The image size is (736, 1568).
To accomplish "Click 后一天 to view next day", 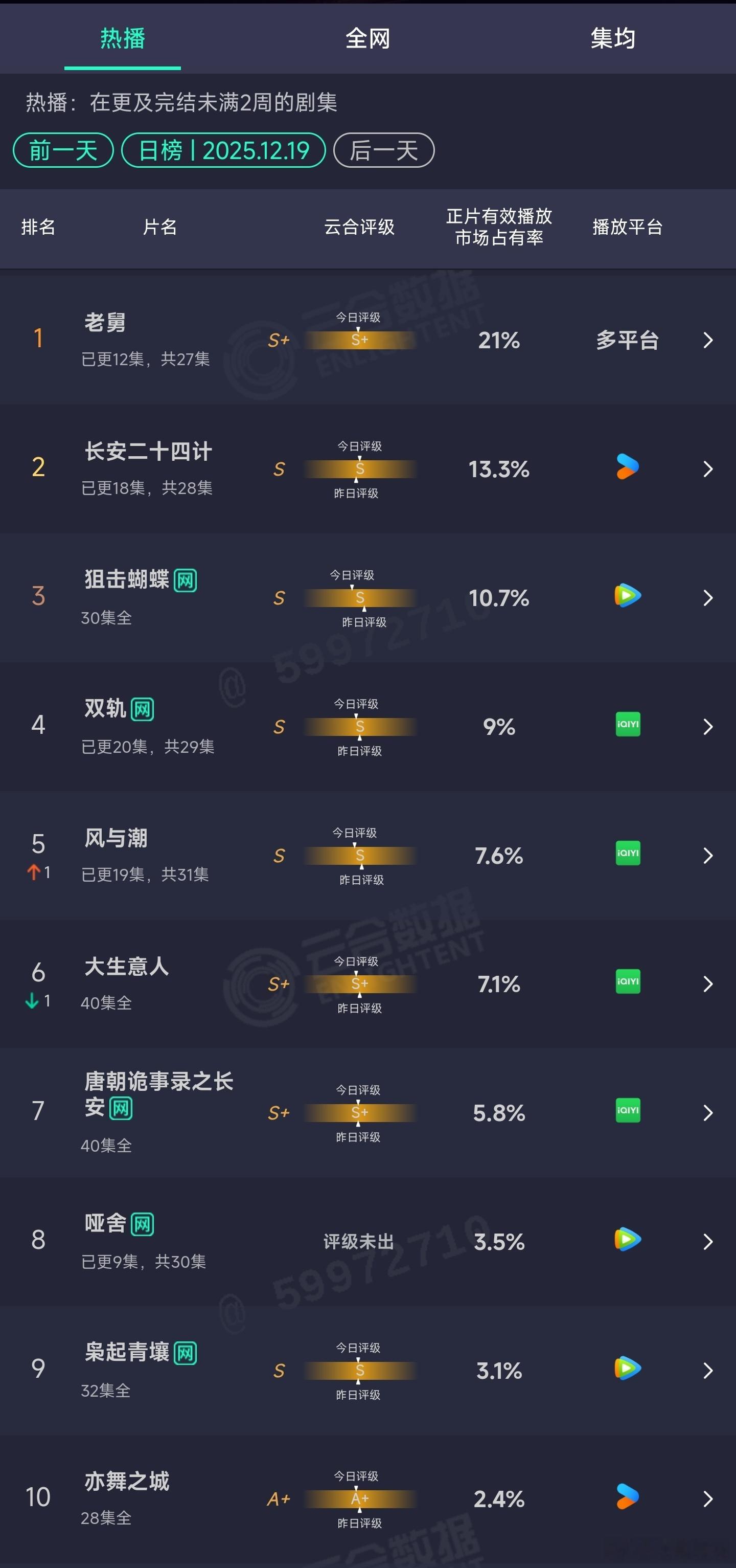I will click(383, 150).
